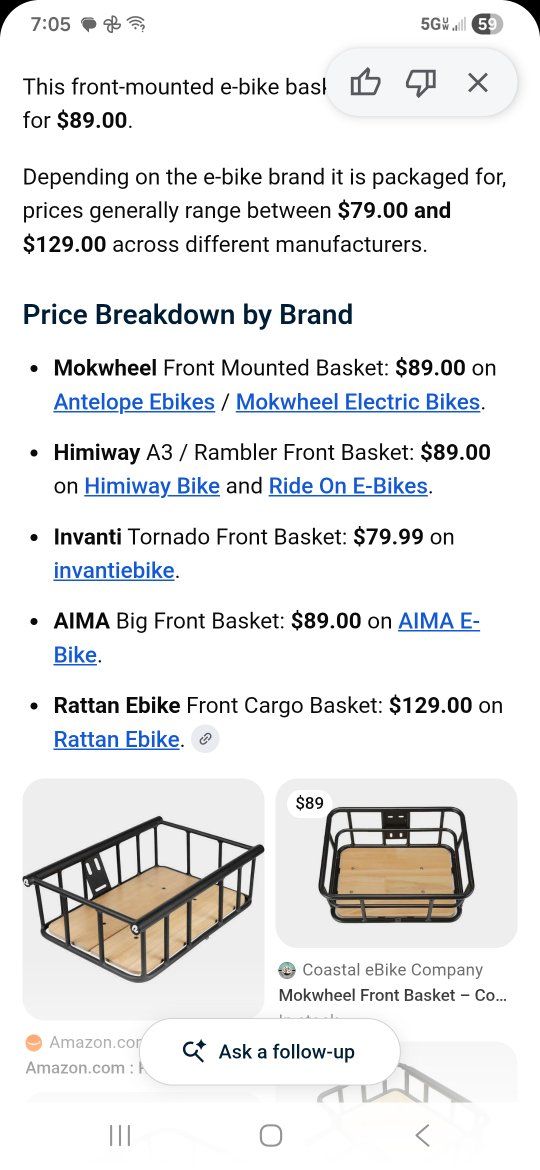The image size is (540, 1170).
Task: Go to the home screen
Action: pyautogui.click(x=270, y=1136)
